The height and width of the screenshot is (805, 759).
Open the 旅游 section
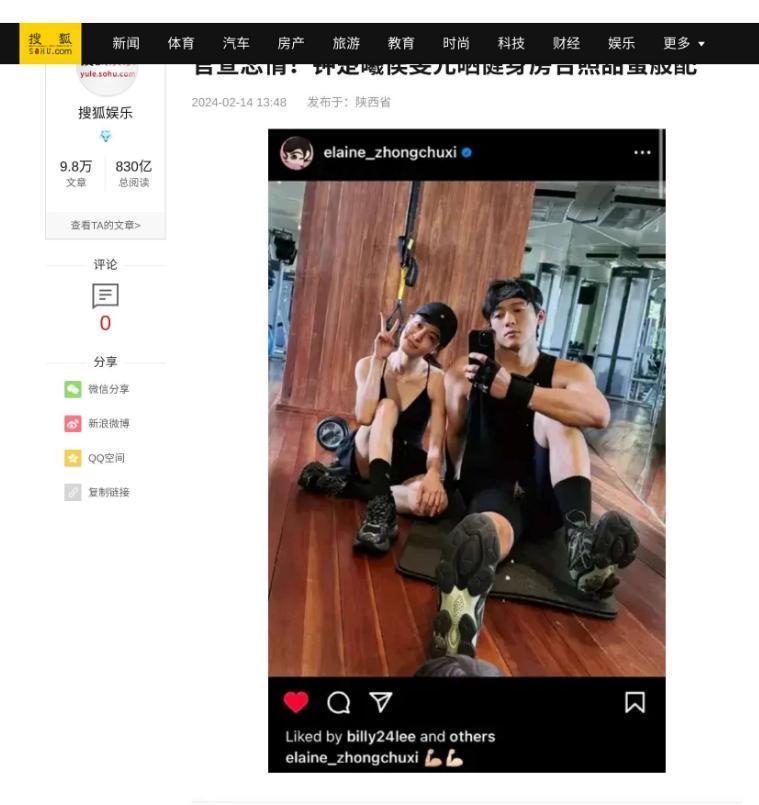coord(346,44)
